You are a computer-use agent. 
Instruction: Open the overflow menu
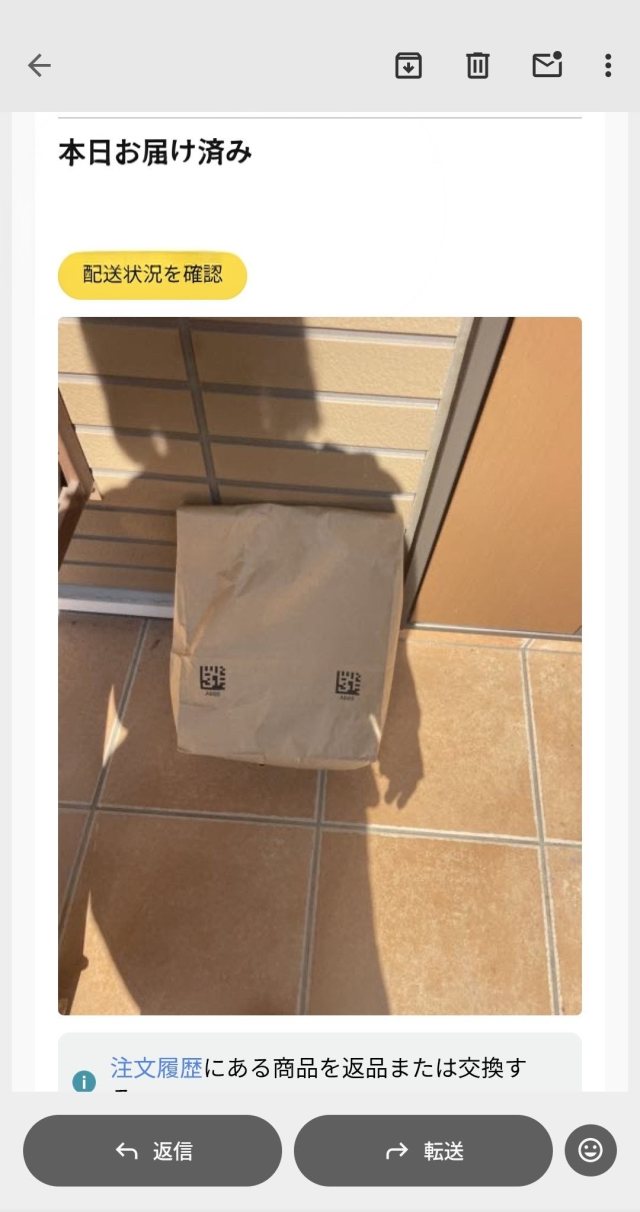click(607, 66)
